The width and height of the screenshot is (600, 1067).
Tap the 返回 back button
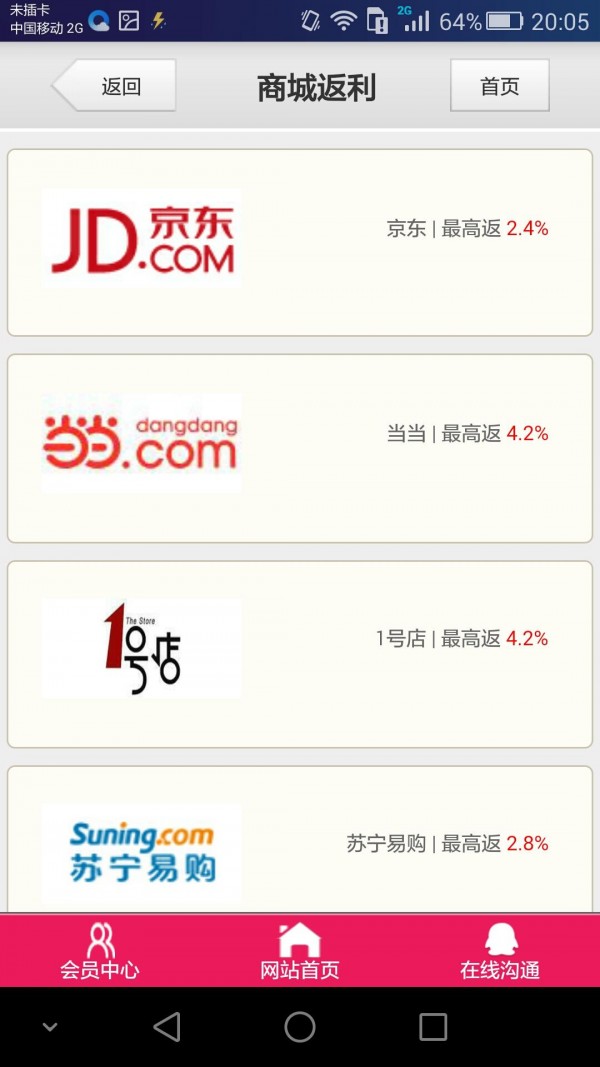[115, 86]
